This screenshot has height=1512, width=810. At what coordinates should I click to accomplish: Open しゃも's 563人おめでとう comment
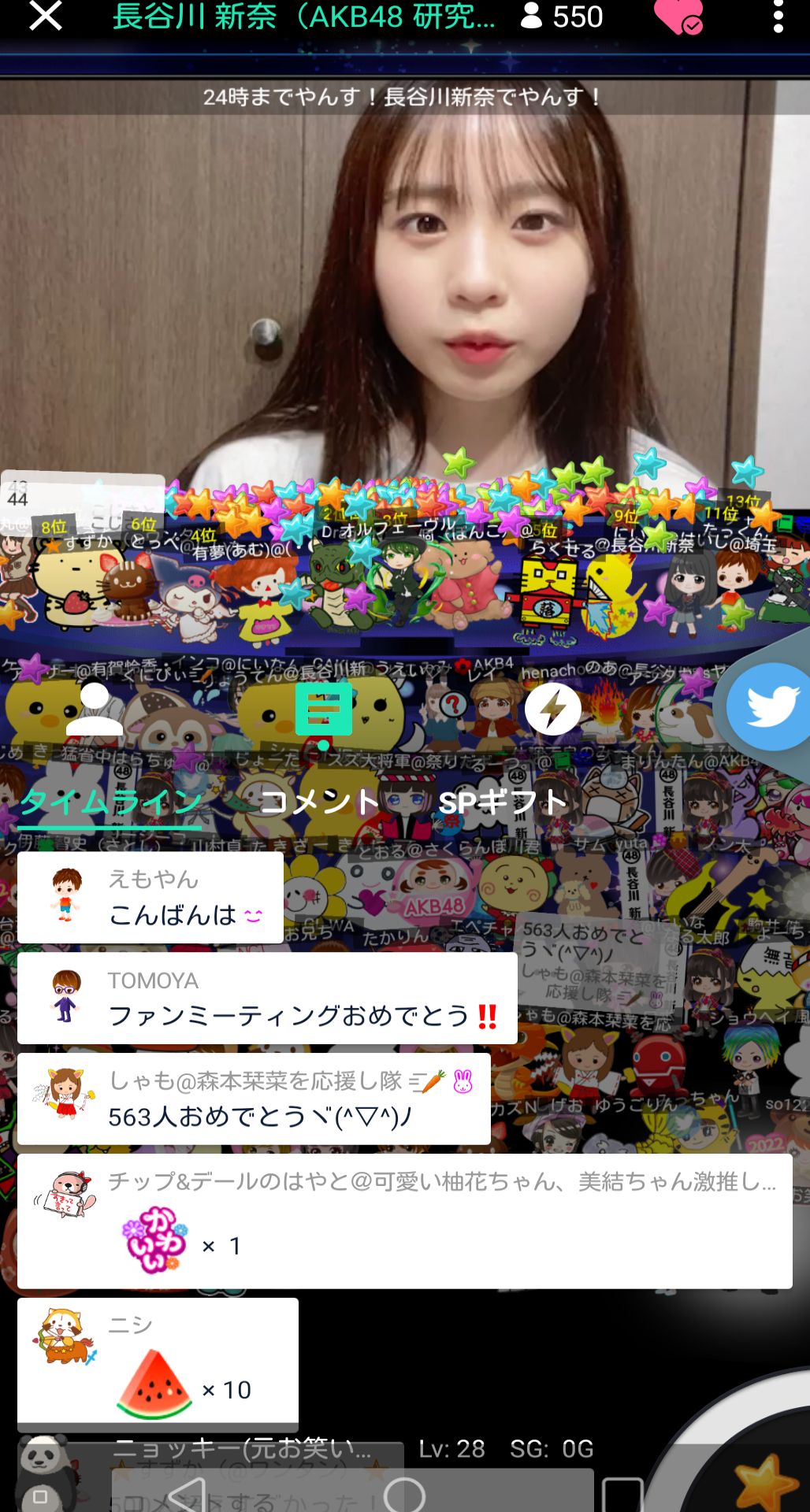click(x=254, y=1099)
